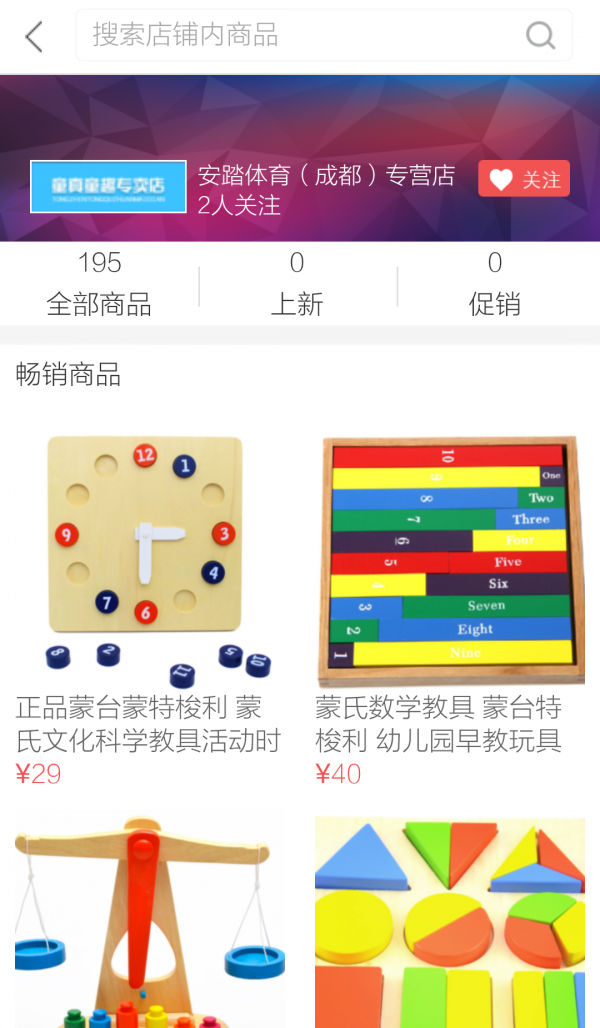Open the 全部商品 tab with 195 items

(x=99, y=284)
